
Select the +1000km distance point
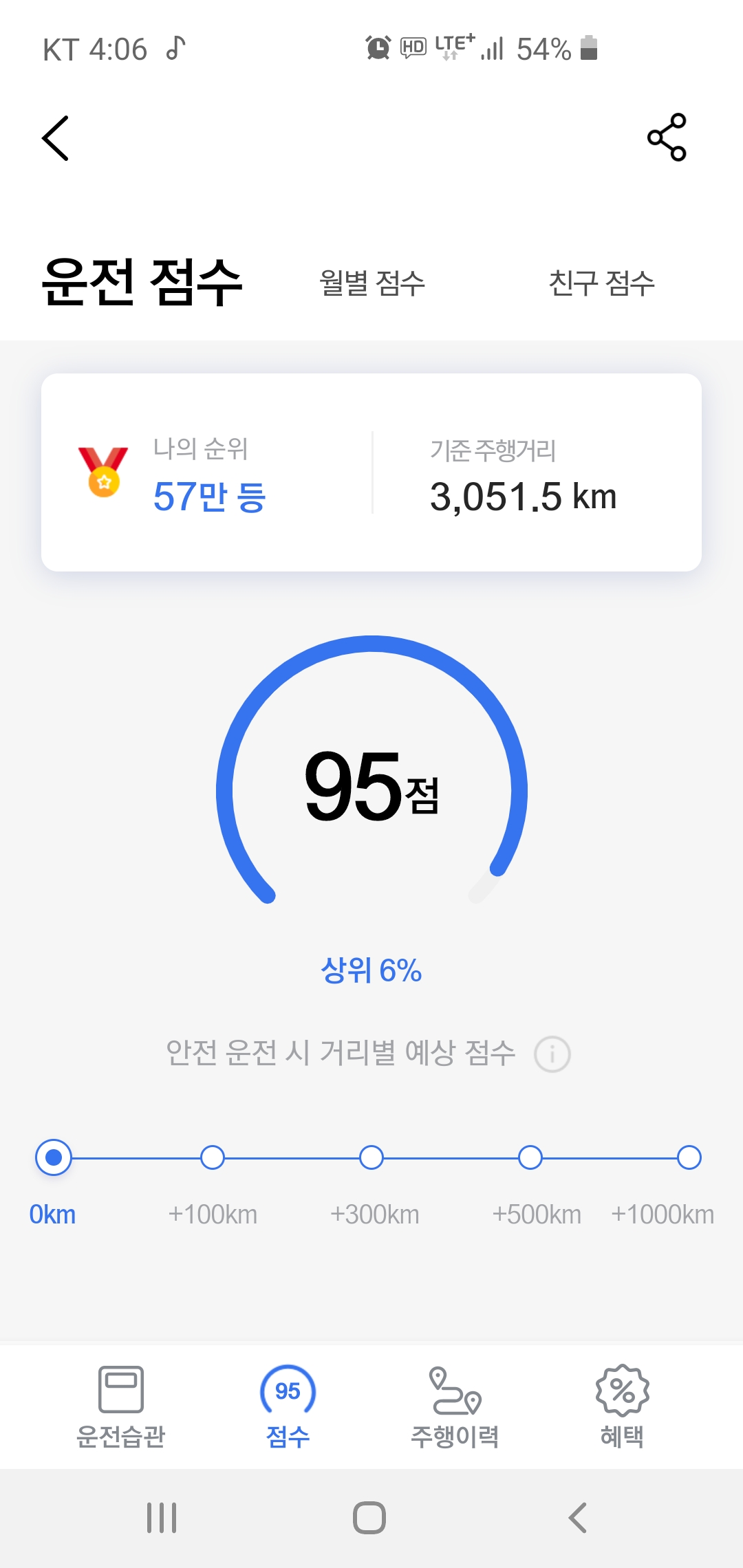point(689,1157)
